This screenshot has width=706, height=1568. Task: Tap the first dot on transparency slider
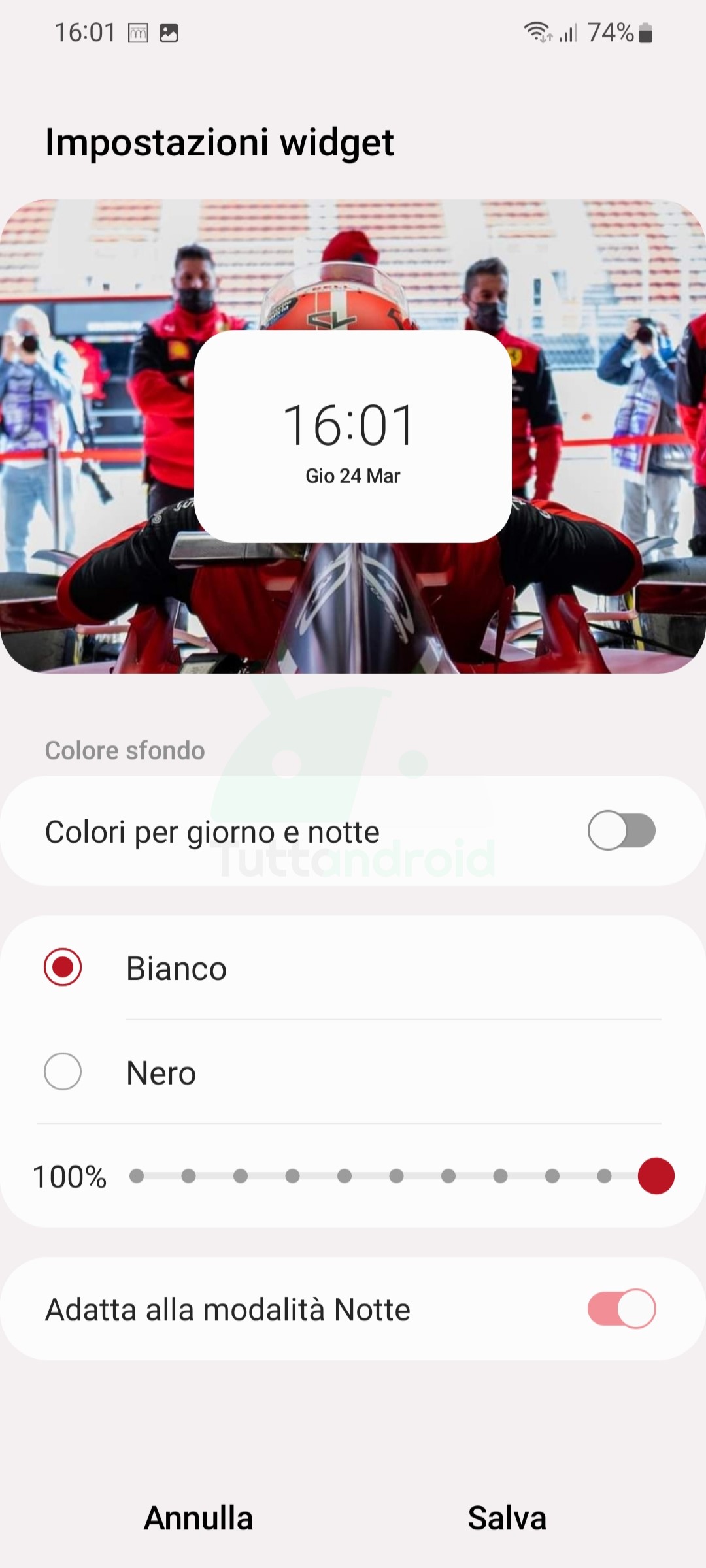click(x=137, y=1176)
